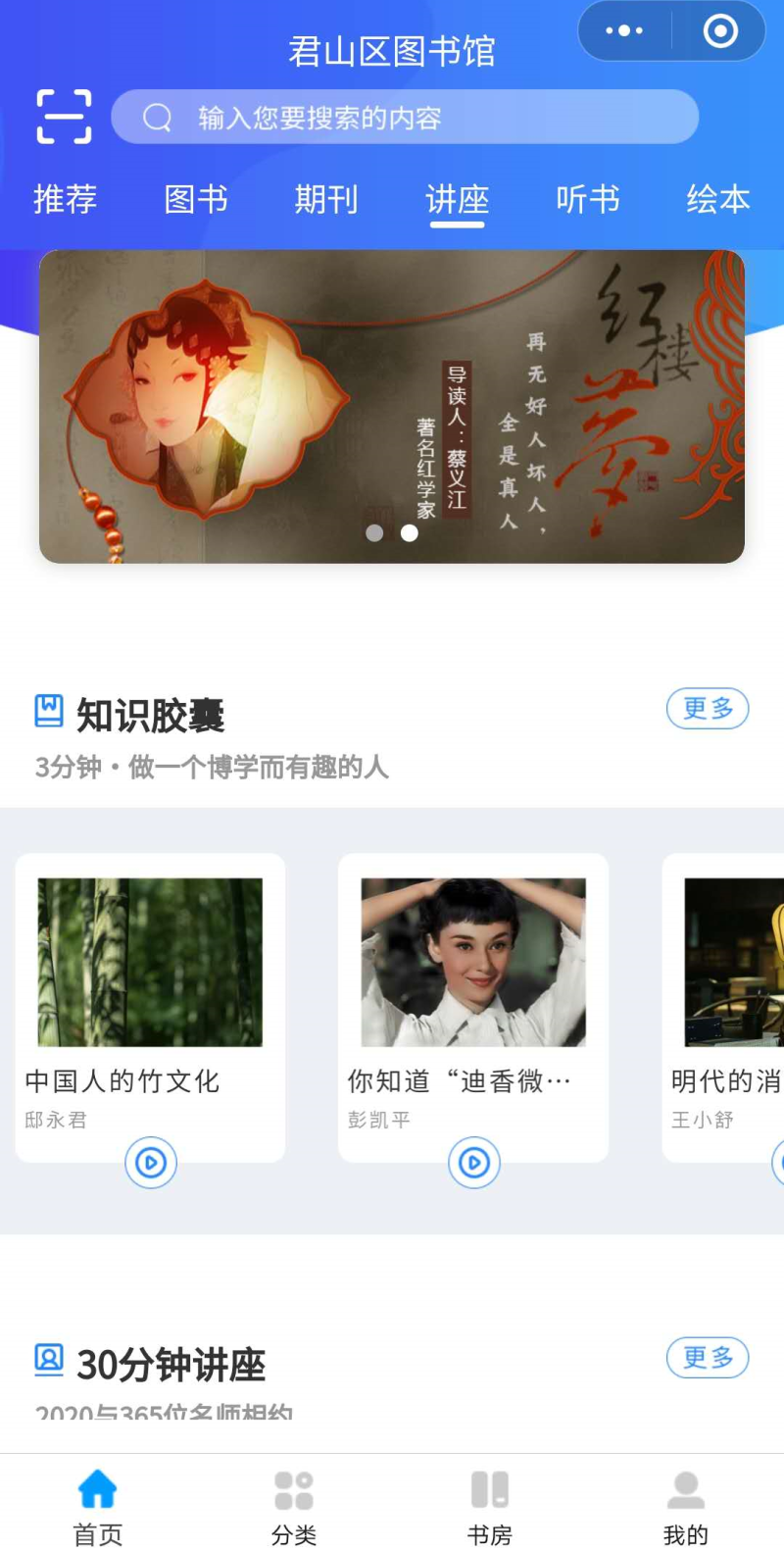Image resolution: width=784 pixels, height=1549 pixels.
Task: Play the 中国人的竹文化 lecture
Action: (151, 1163)
